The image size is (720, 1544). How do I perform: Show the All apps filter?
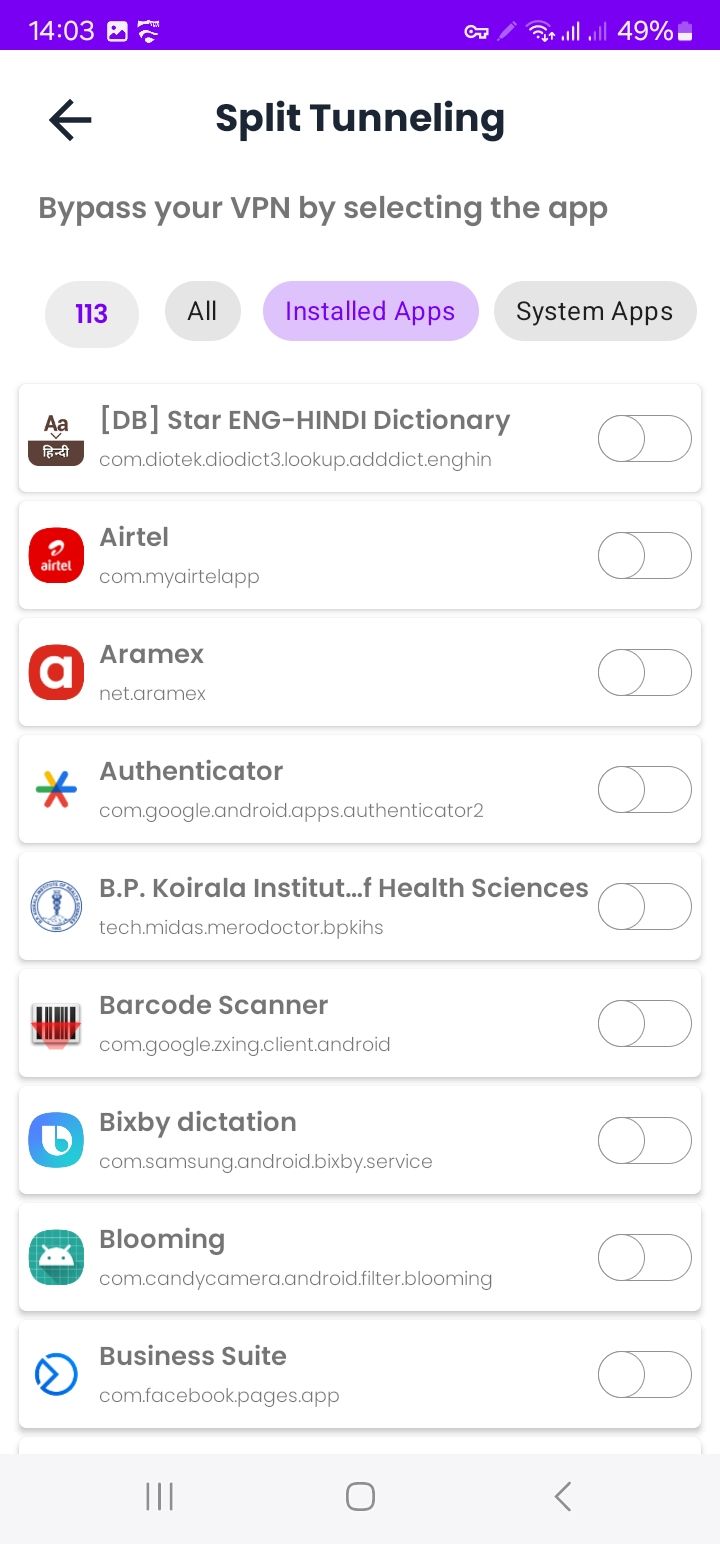pos(202,311)
